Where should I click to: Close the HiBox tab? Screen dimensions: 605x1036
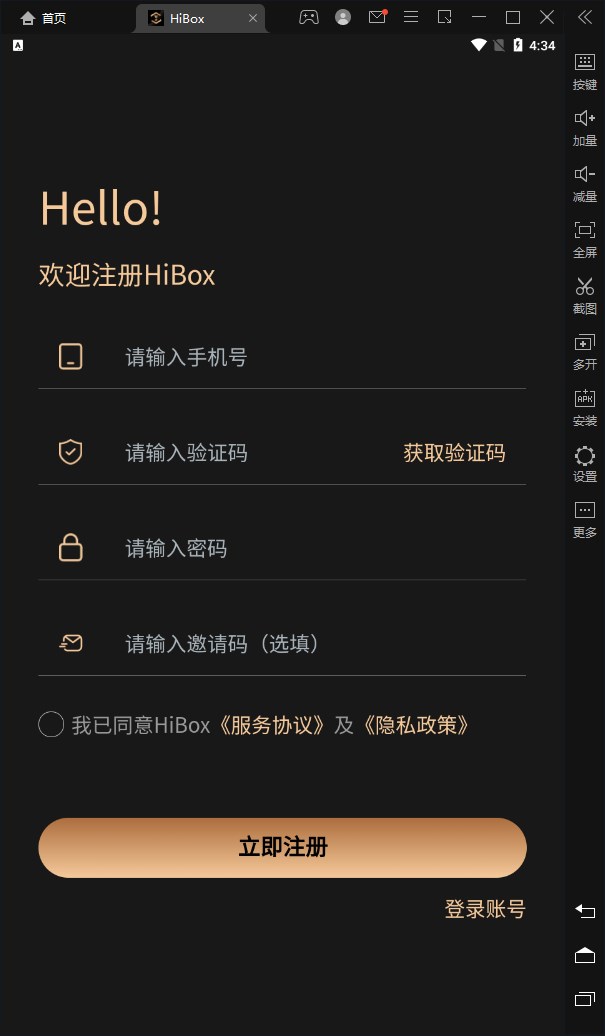click(253, 18)
